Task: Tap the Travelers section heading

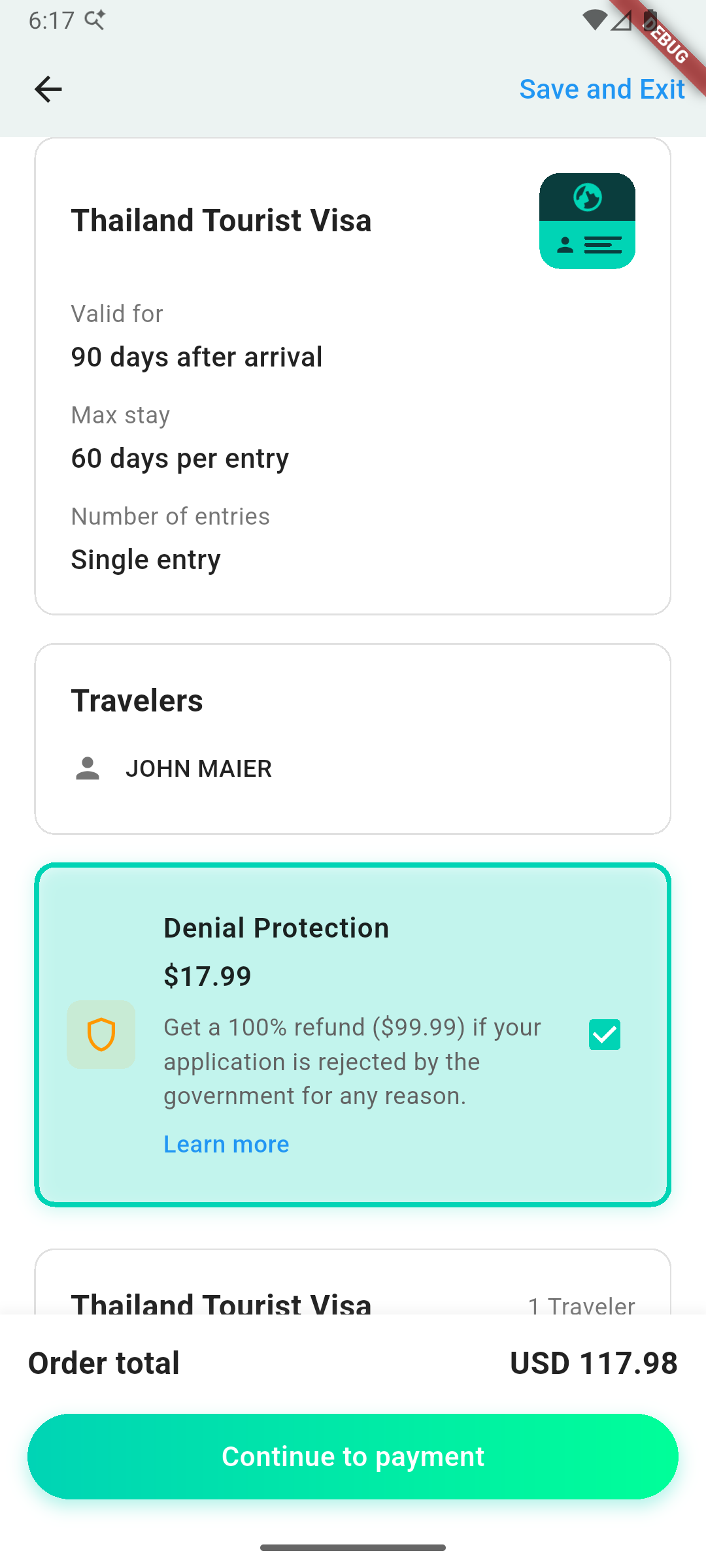Action: click(x=138, y=700)
